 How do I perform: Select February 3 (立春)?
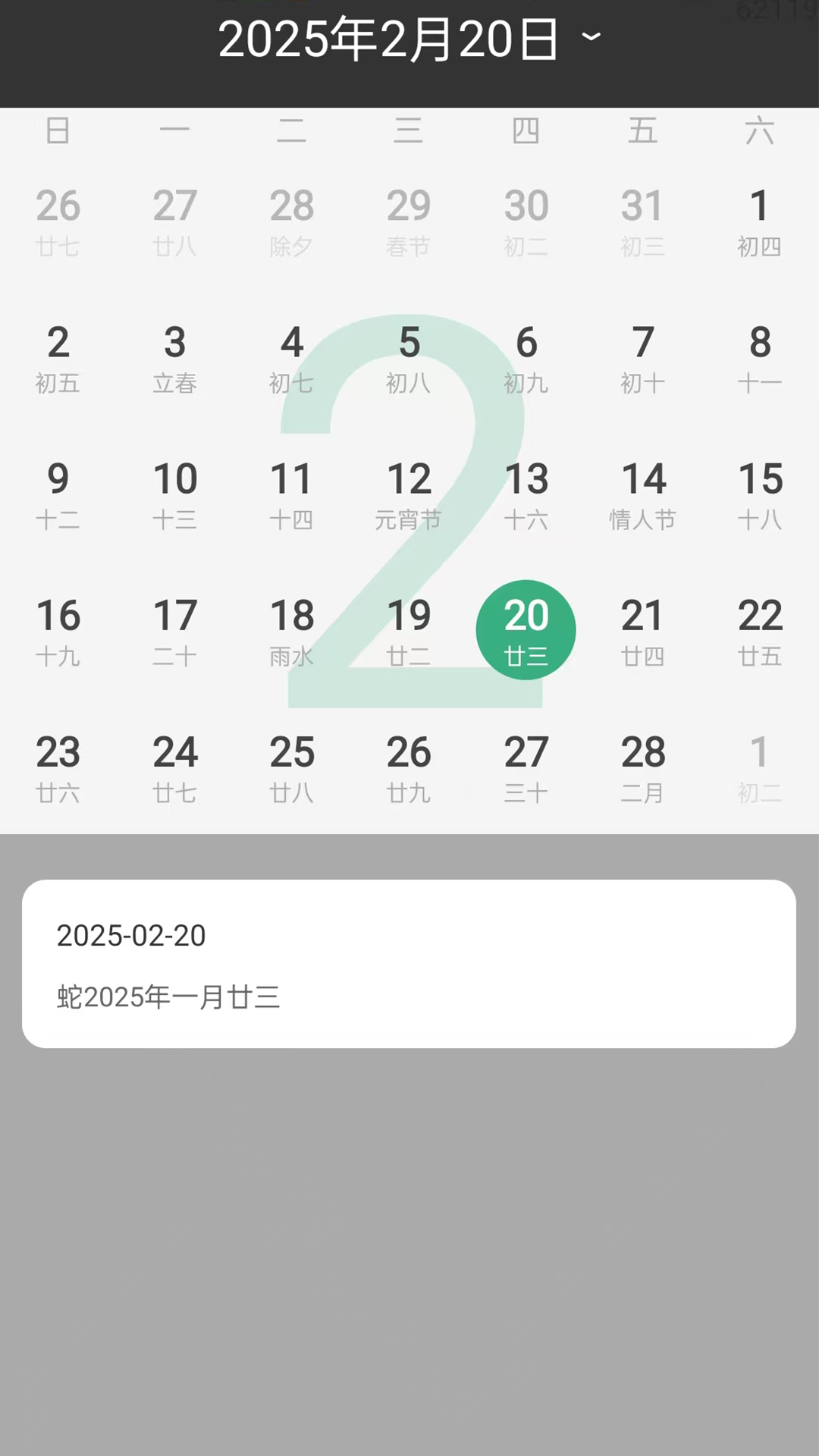175,357
